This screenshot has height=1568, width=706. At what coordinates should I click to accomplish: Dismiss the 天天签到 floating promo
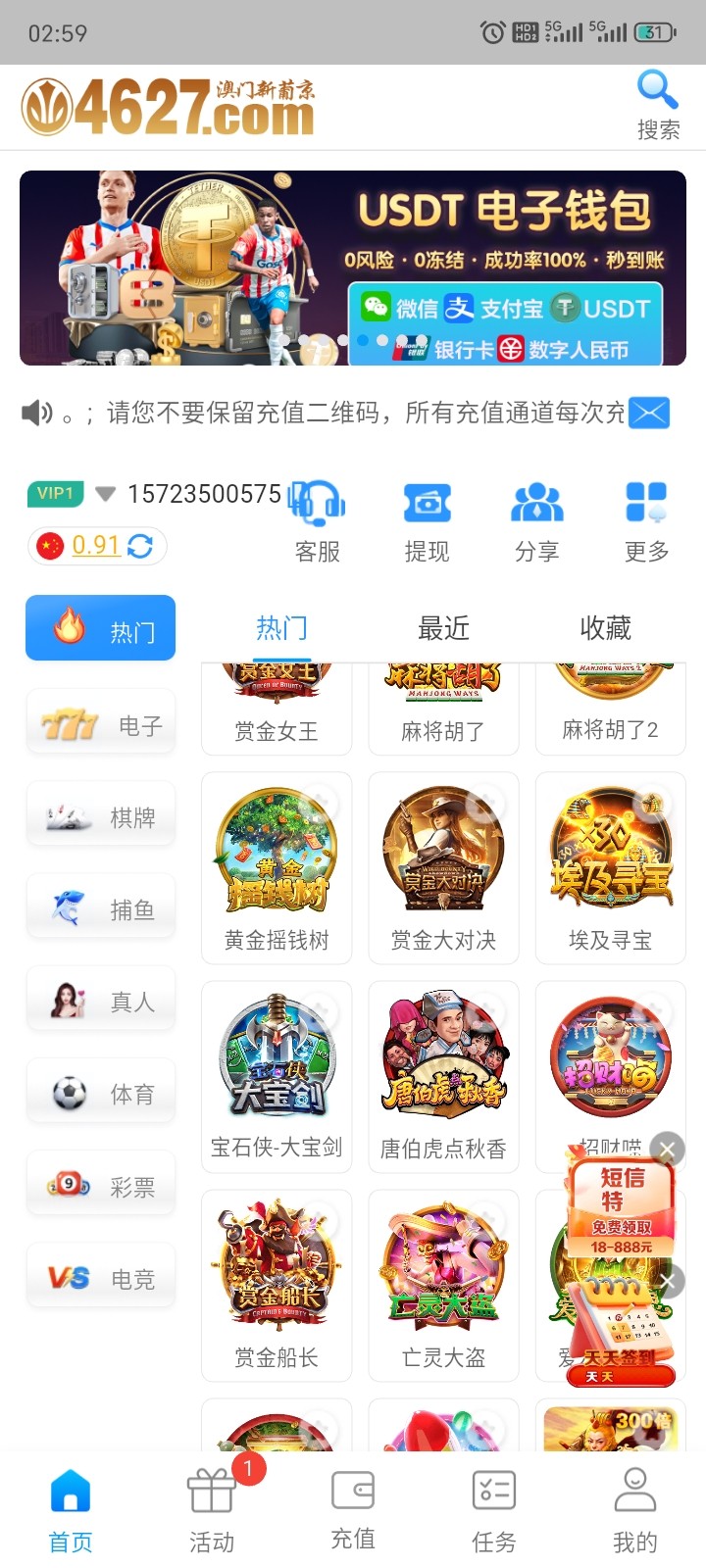point(668,1281)
